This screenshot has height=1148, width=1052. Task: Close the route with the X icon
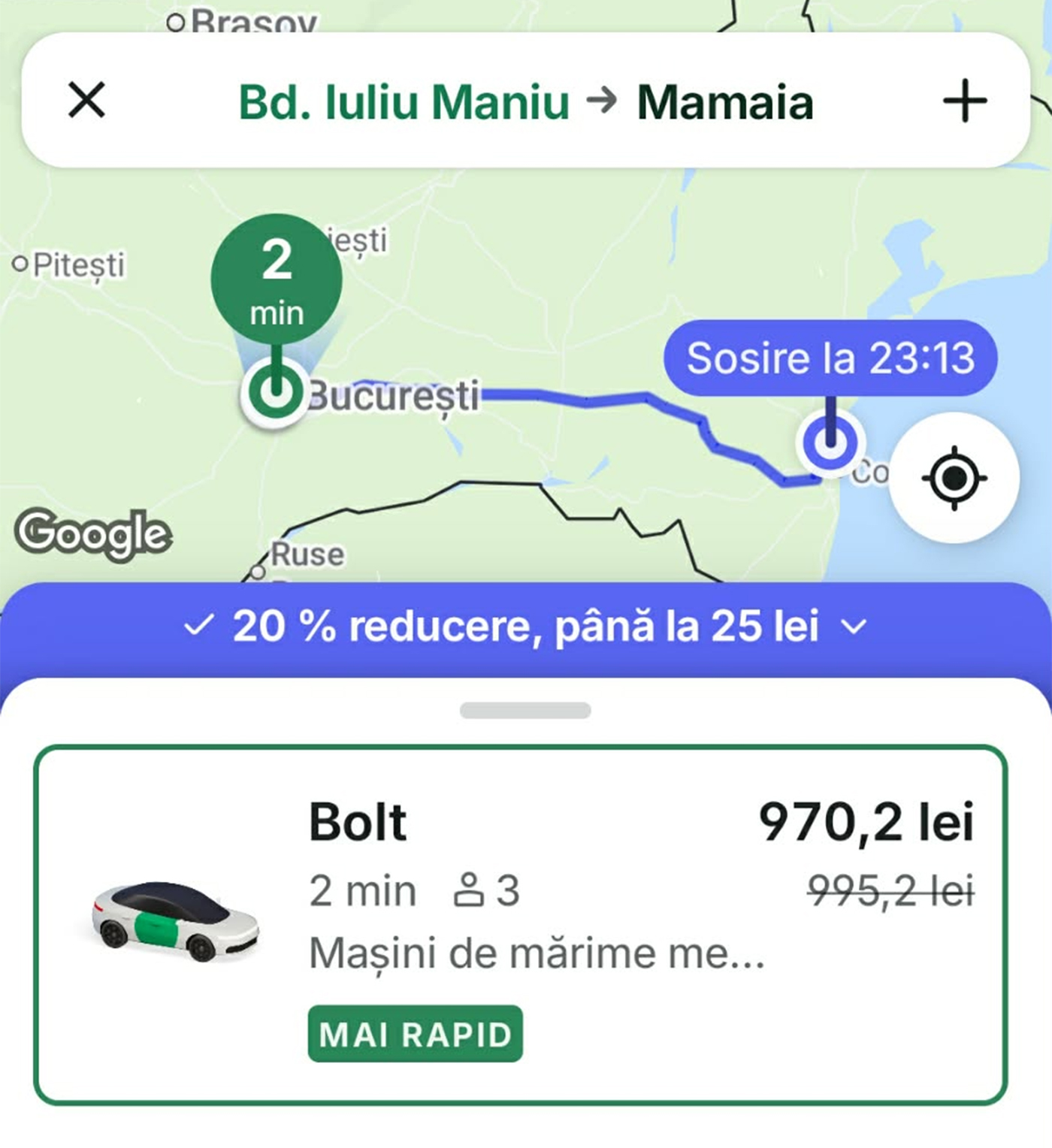pyautogui.click(x=86, y=100)
